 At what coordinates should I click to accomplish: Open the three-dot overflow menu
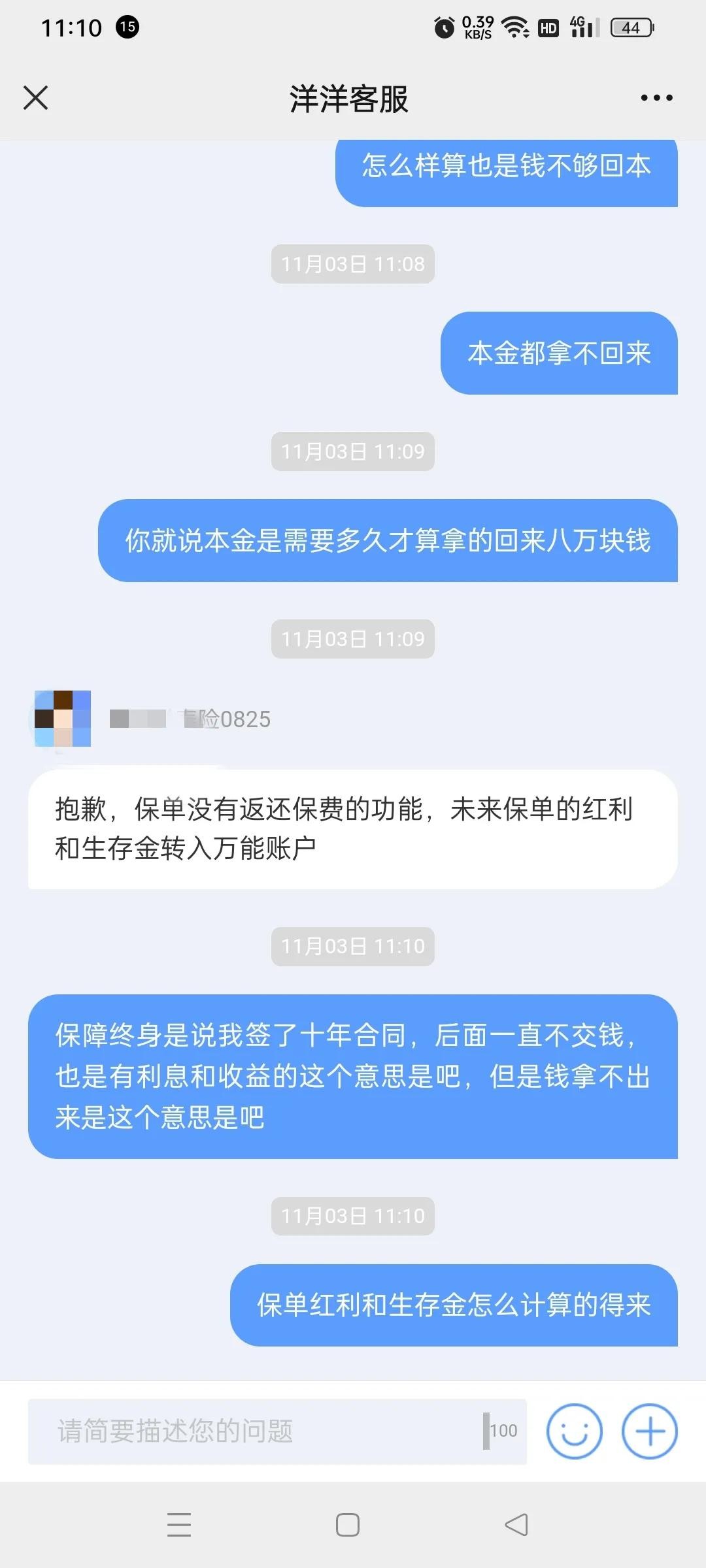656,98
